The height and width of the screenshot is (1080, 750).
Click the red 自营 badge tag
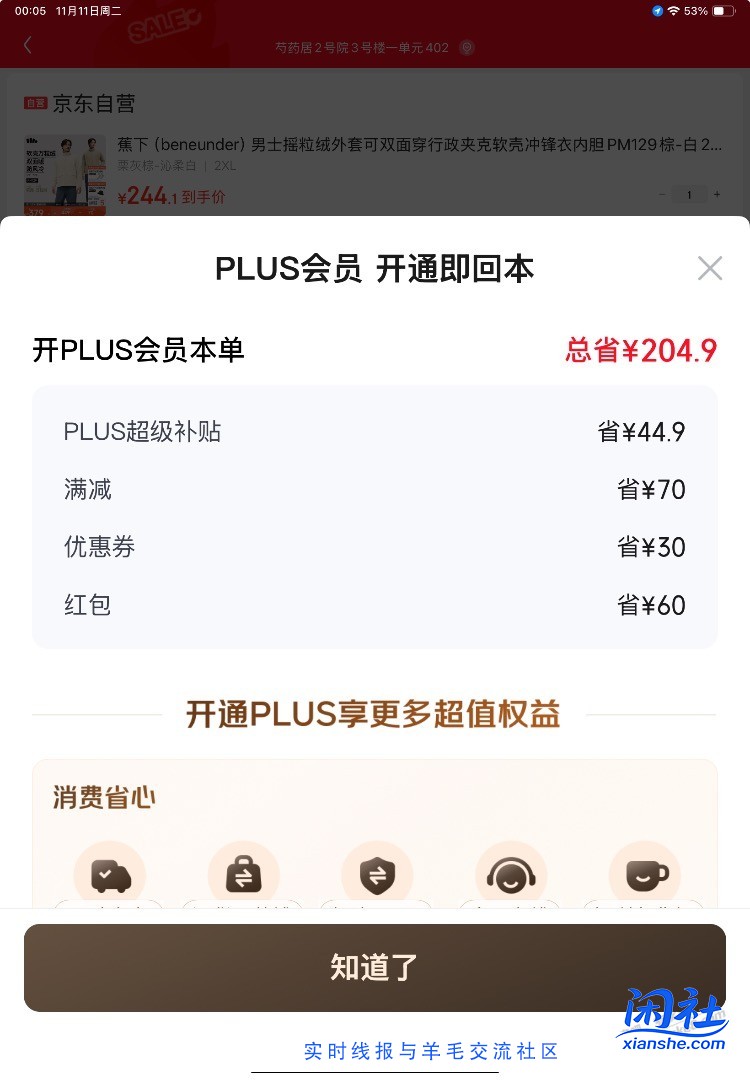[37, 104]
